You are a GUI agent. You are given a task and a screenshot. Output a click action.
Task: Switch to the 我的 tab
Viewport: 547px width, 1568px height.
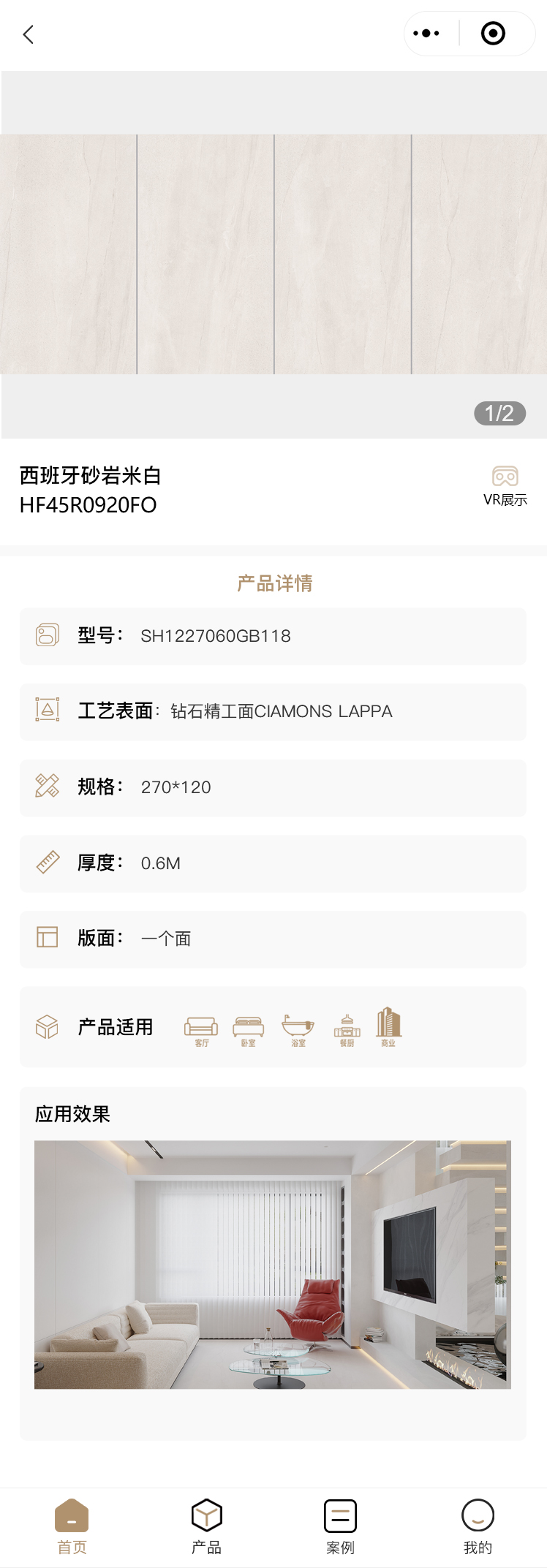(x=478, y=1526)
